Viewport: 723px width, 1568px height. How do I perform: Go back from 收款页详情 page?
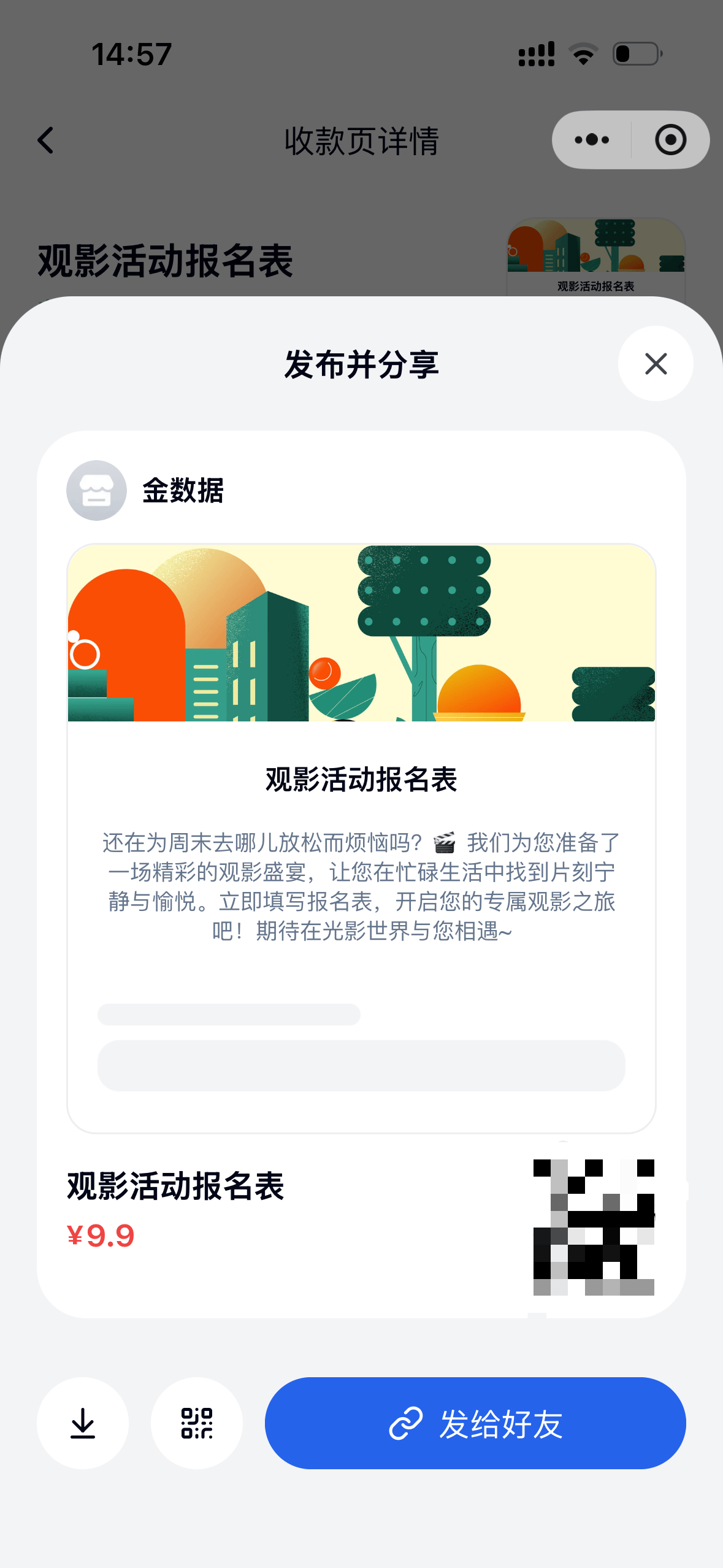pyautogui.click(x=46, y=140)
